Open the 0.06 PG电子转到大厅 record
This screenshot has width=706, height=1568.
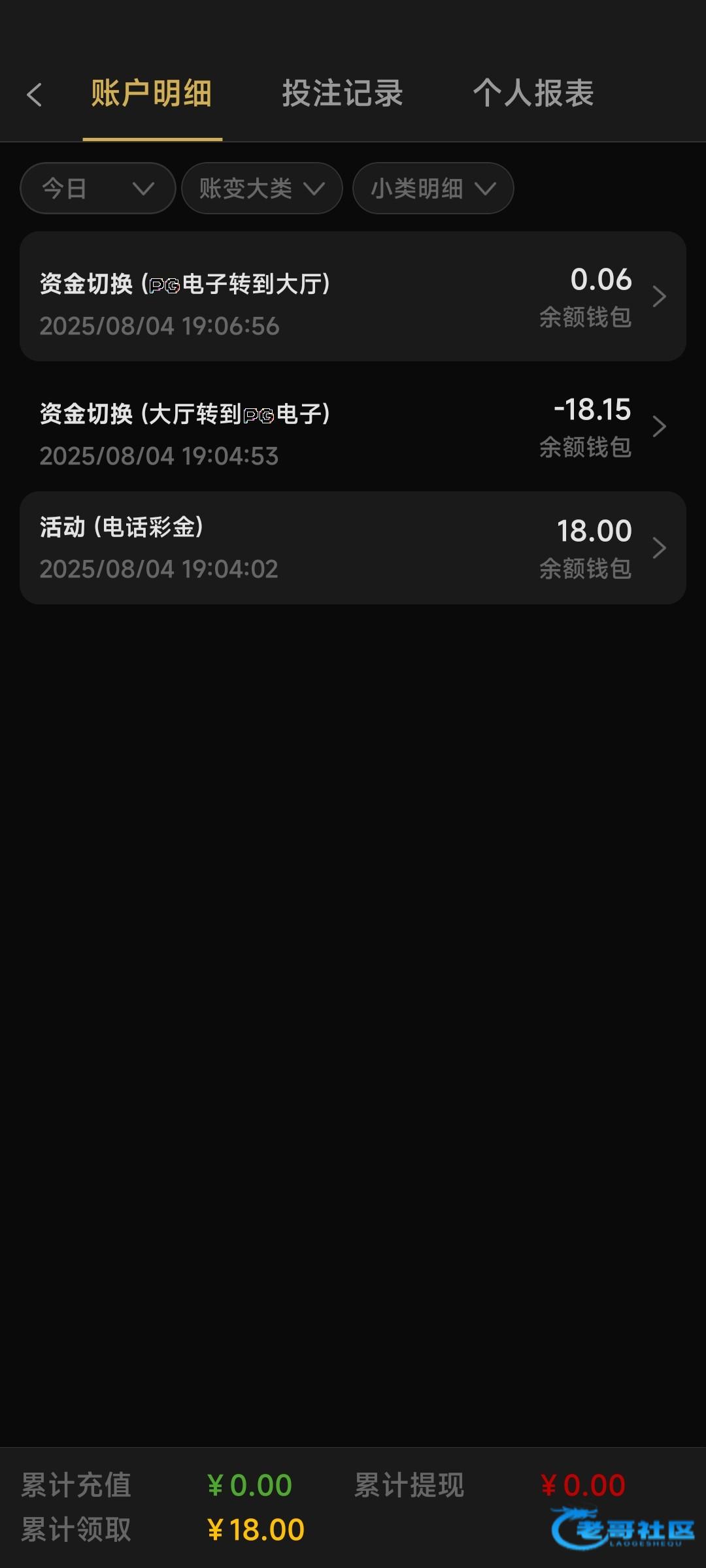(353, 297)
